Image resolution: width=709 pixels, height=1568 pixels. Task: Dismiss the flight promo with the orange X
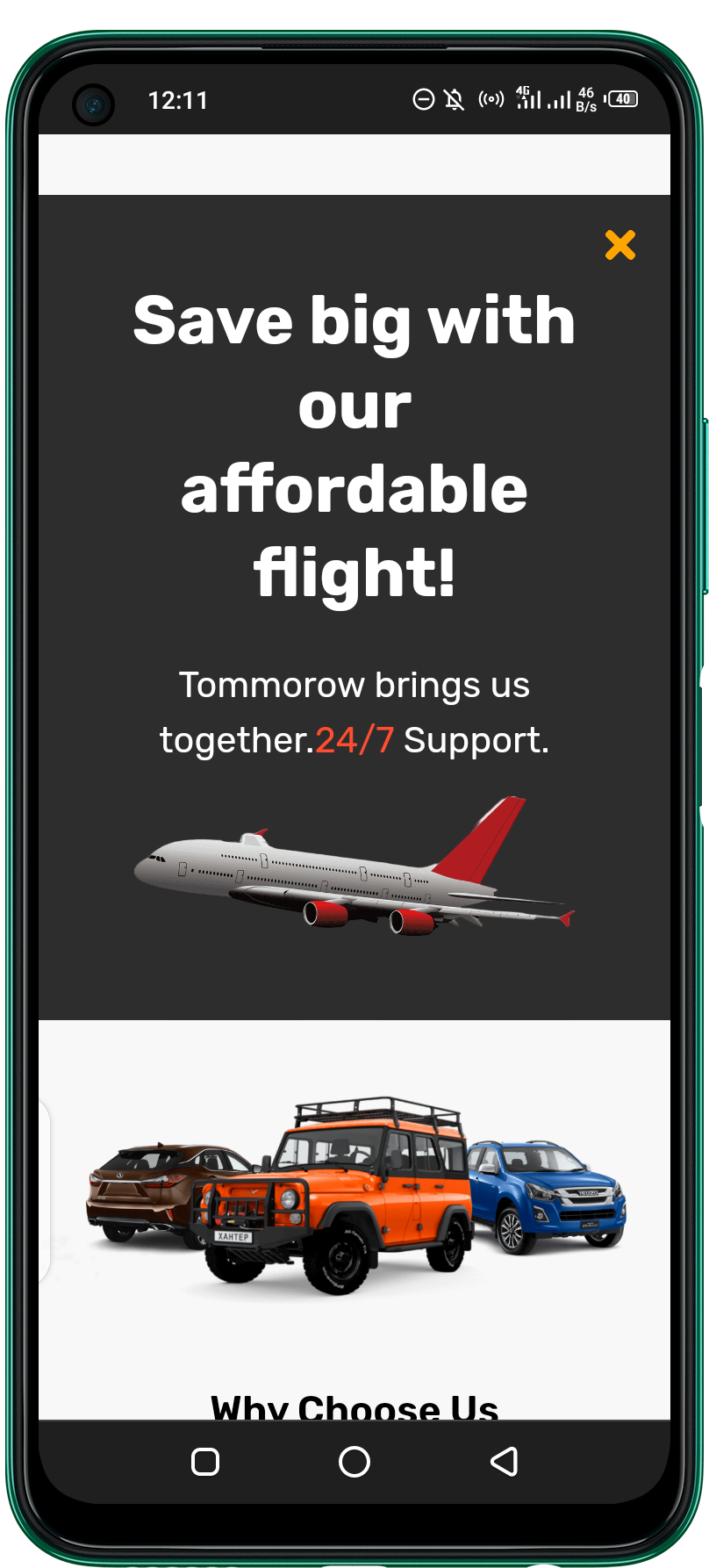(x=620, y=245)
